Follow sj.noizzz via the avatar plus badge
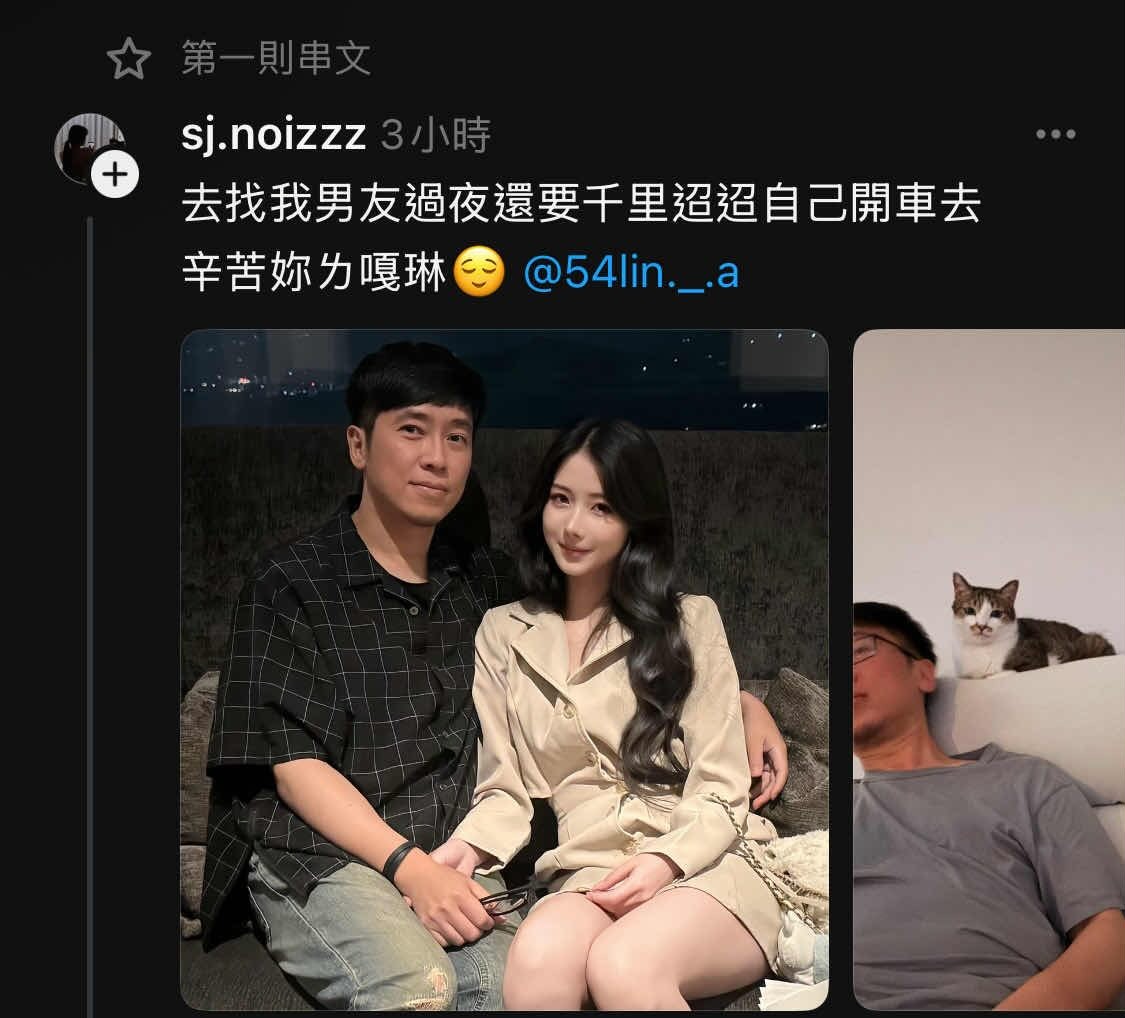The image size is (1125, 1018). click(x=115, y=176)
